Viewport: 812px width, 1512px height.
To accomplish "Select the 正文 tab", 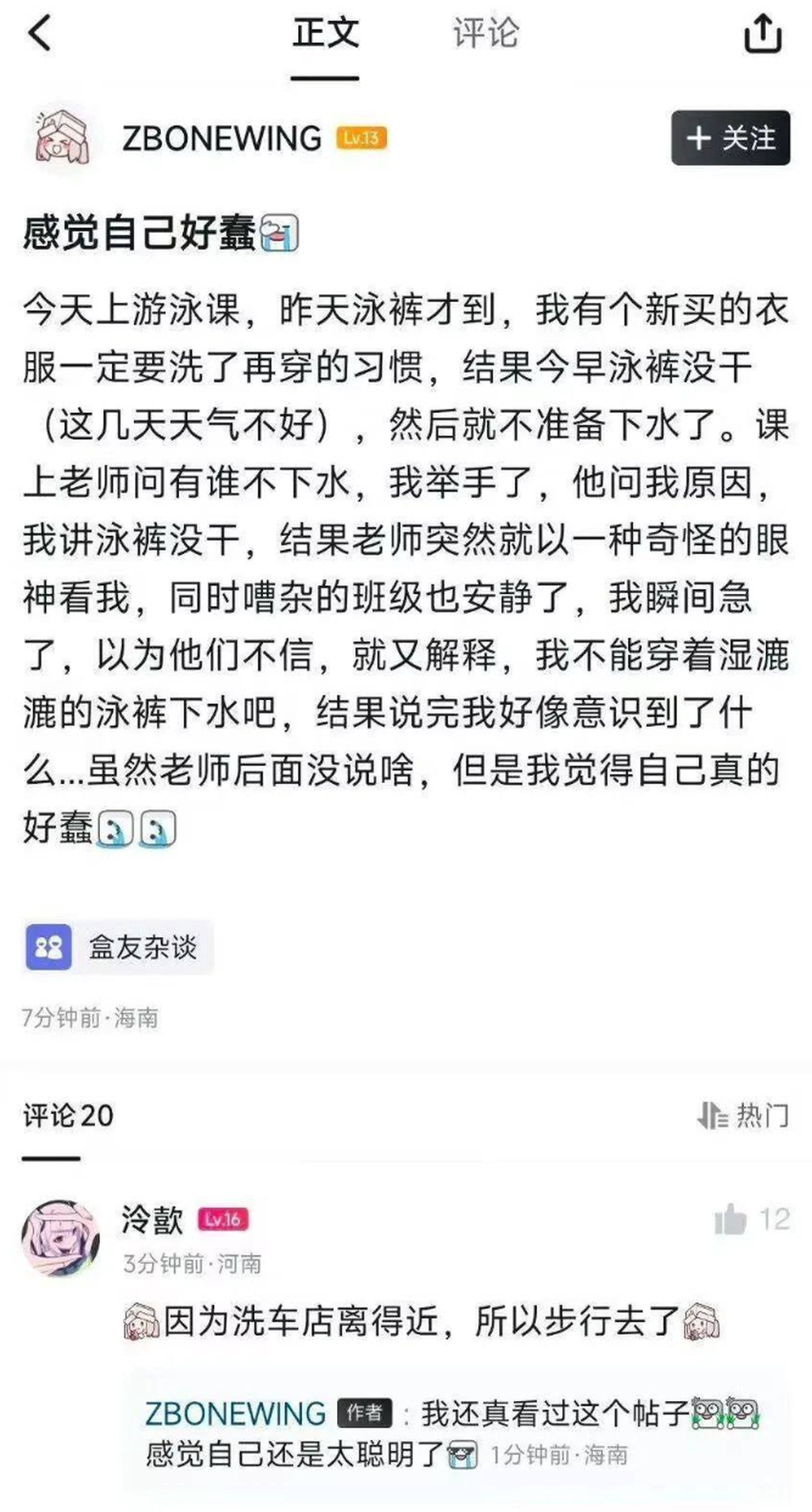I will pyautogui.click(x=325, y=34).
